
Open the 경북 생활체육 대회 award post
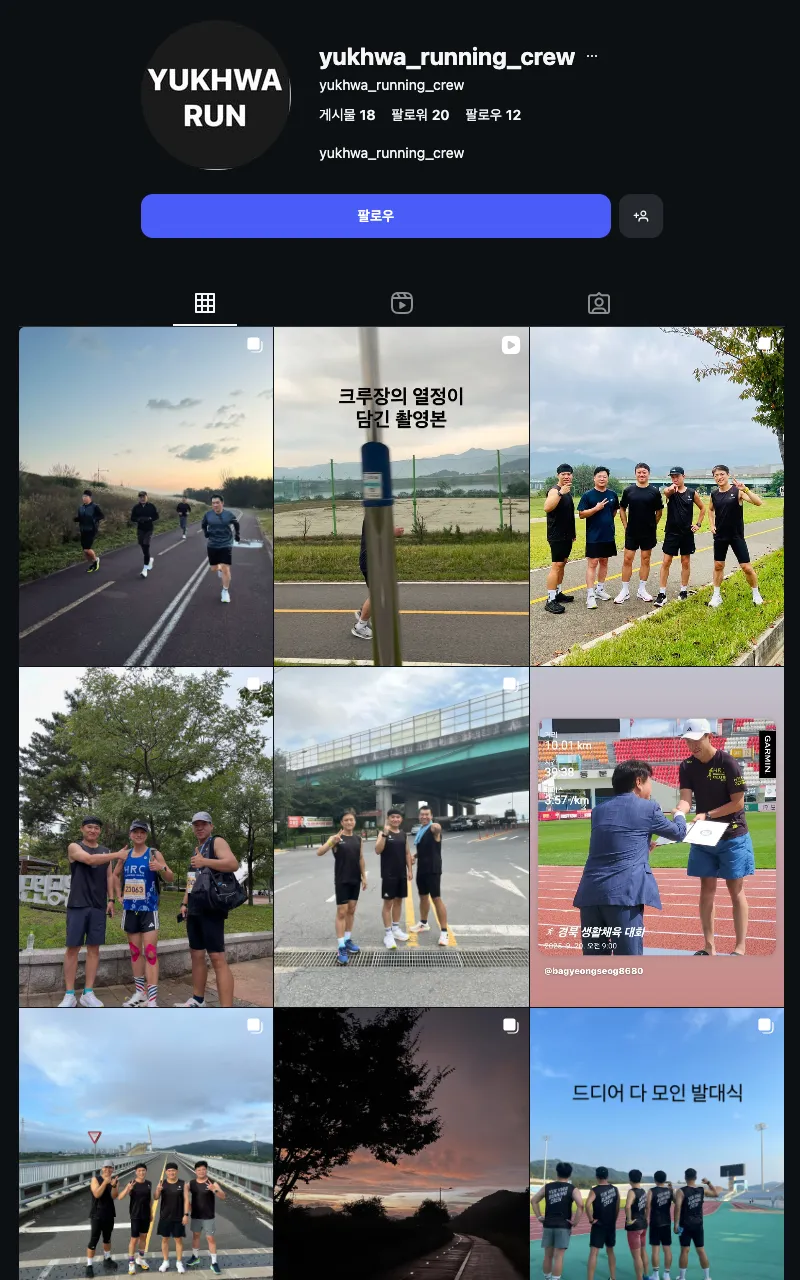coord(657,837)
